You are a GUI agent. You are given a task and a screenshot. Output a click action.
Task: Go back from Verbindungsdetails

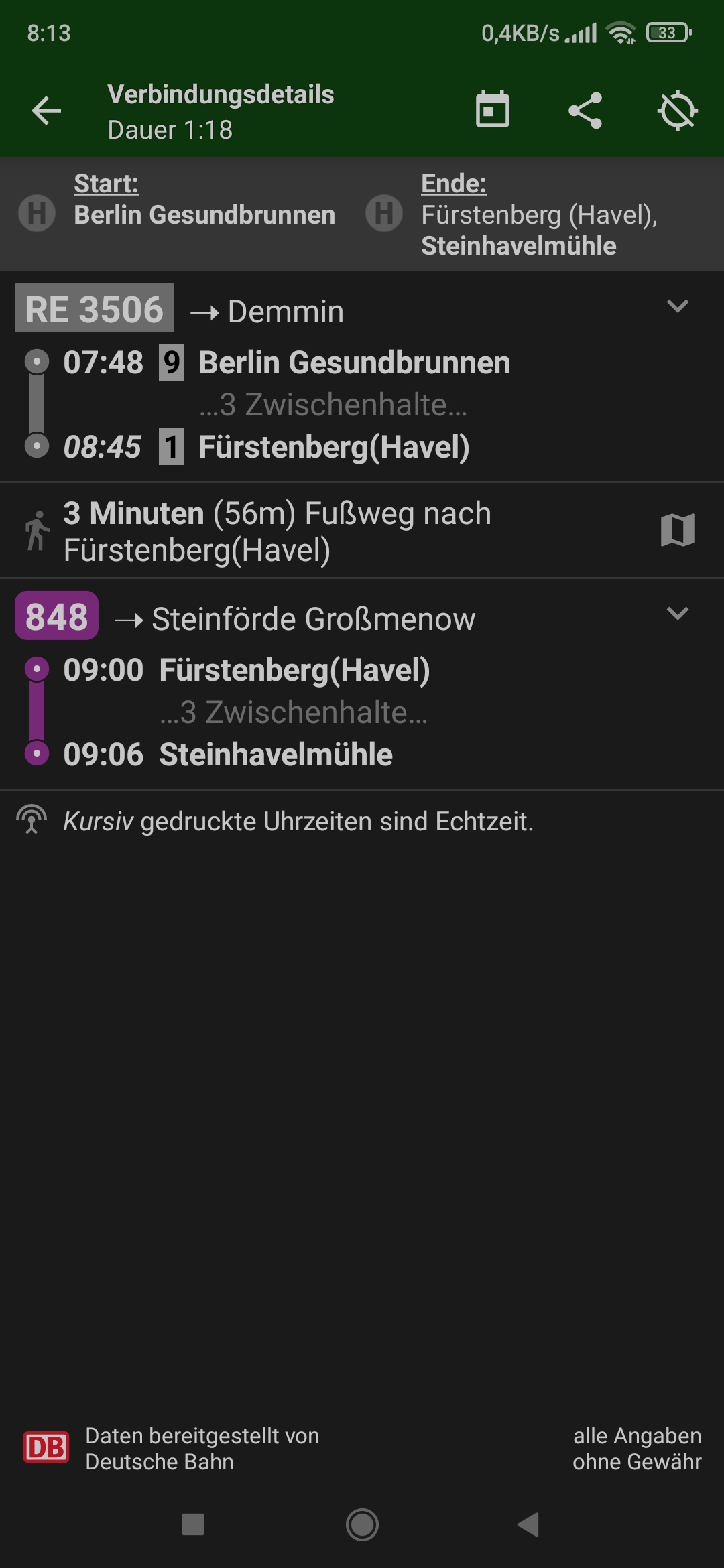tap(46, 111)
